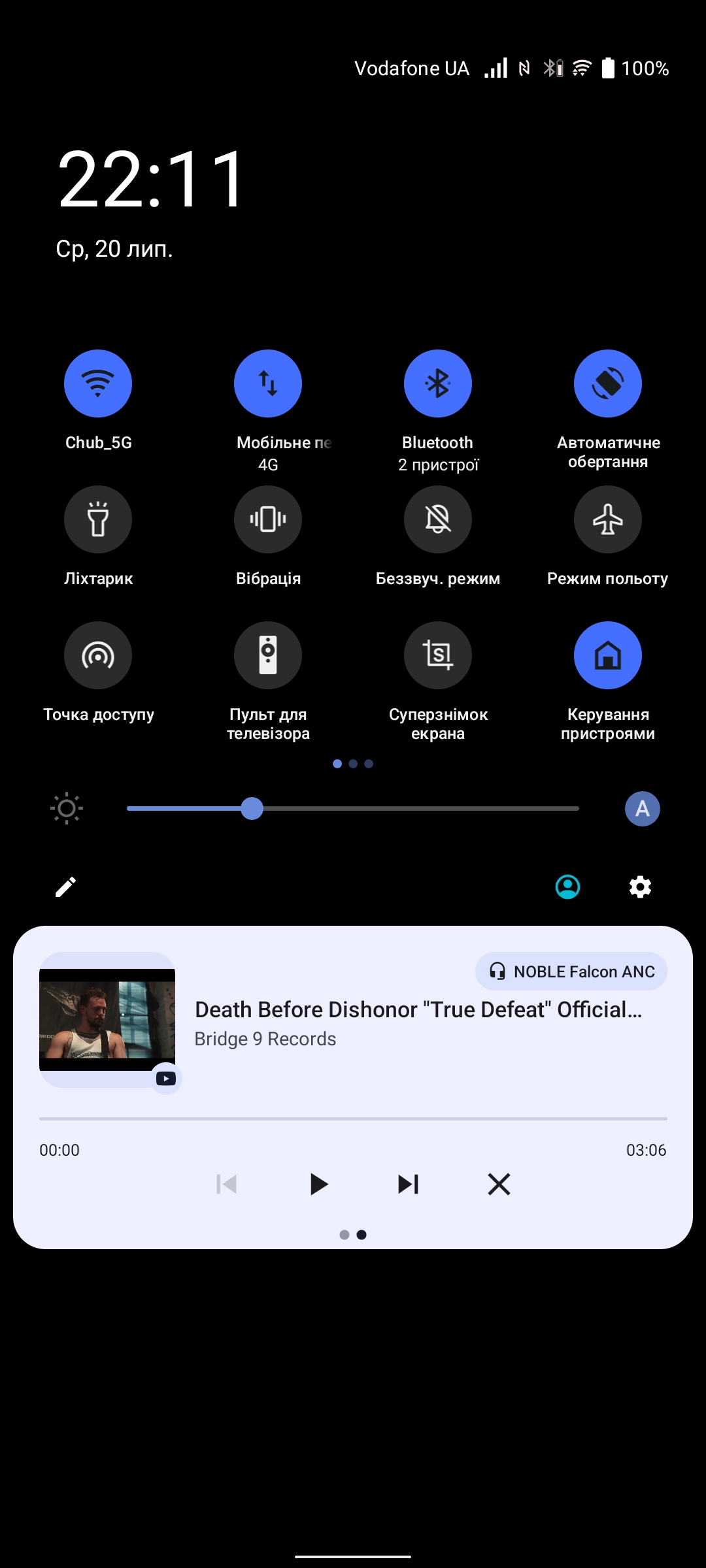The height and width of the screenshot is (1568, 706).
Task: Enable silent mode (Беззвуч. режим)
Action: [438, 519]
